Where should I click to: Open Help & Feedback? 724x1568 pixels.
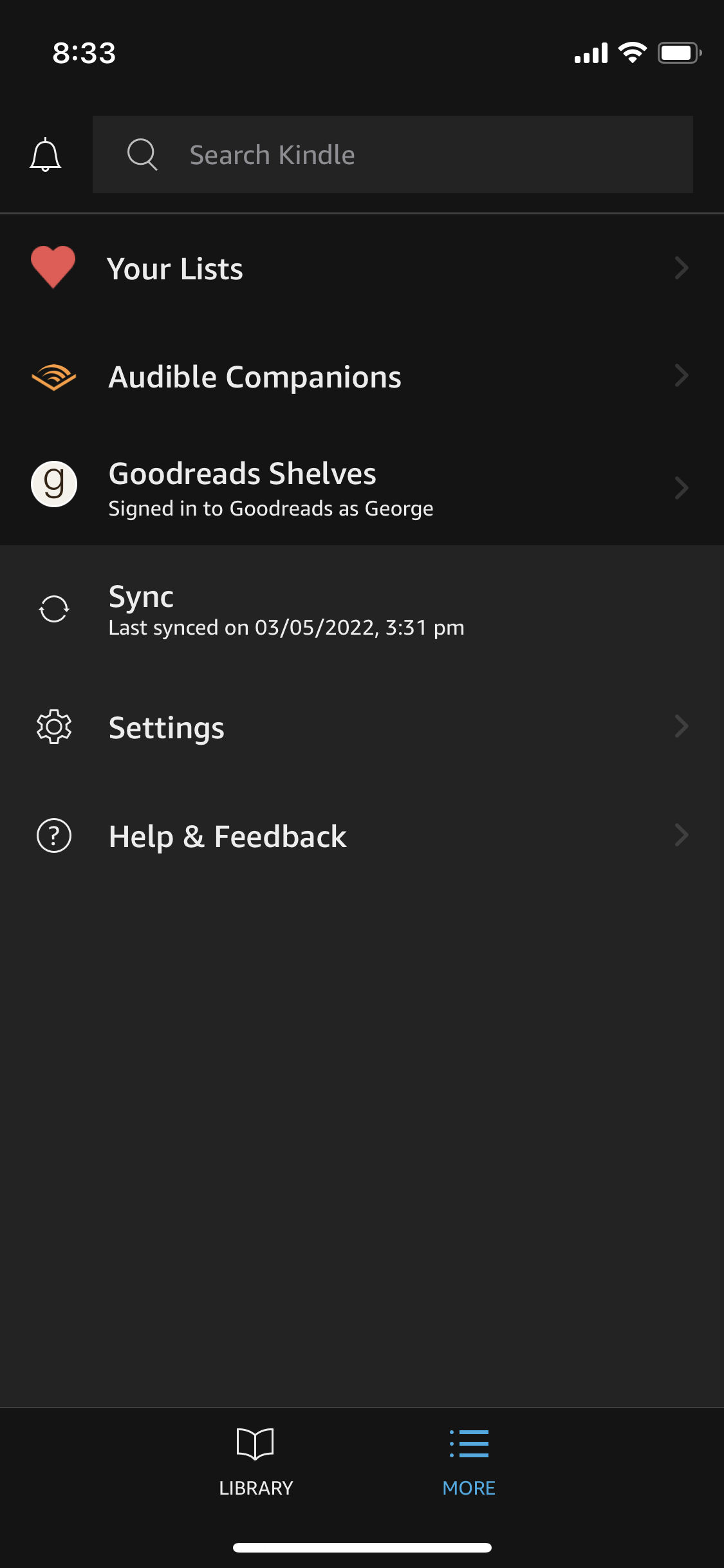362,836
